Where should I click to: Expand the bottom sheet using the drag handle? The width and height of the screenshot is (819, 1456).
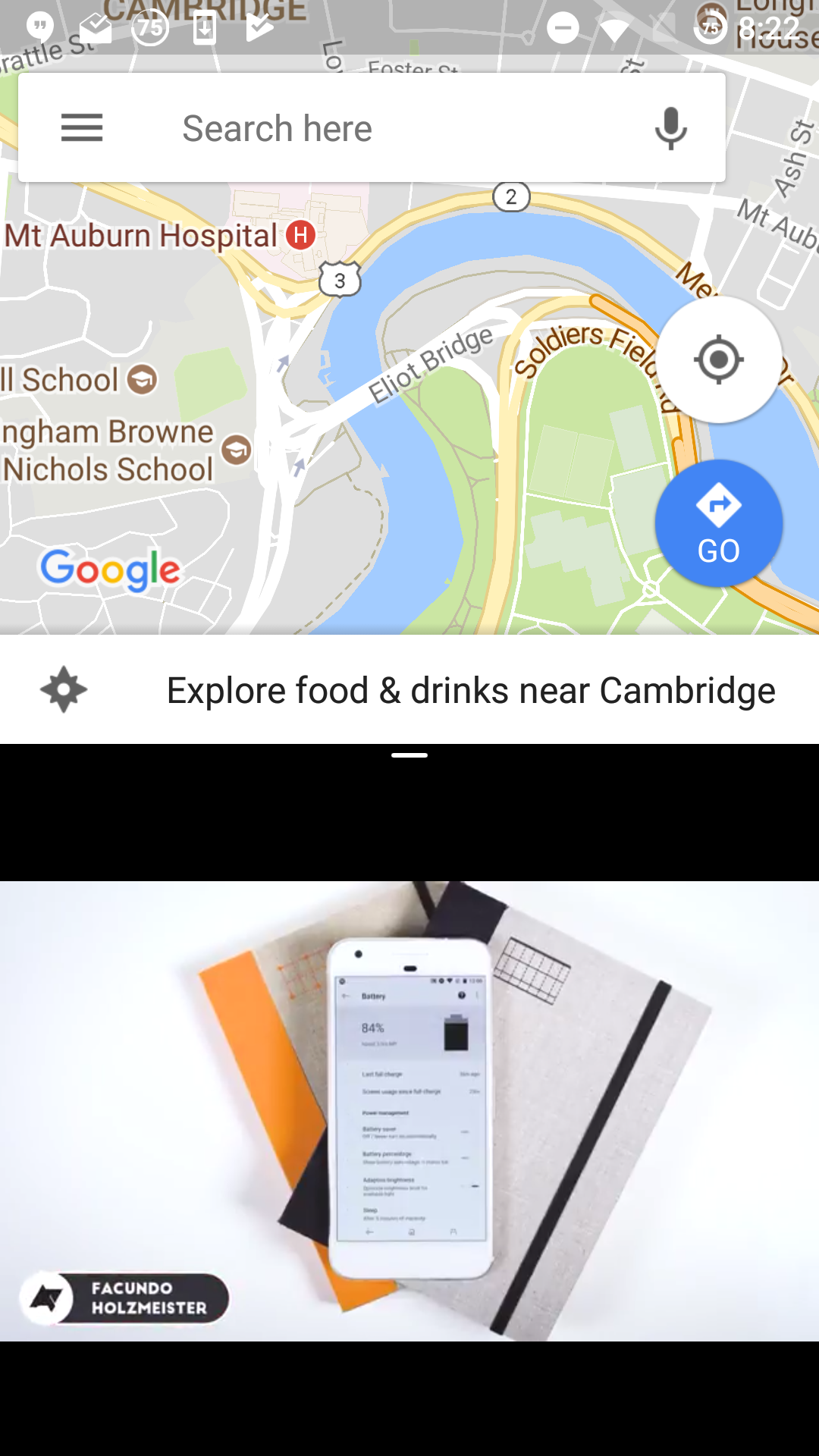(x=409, y=755)
